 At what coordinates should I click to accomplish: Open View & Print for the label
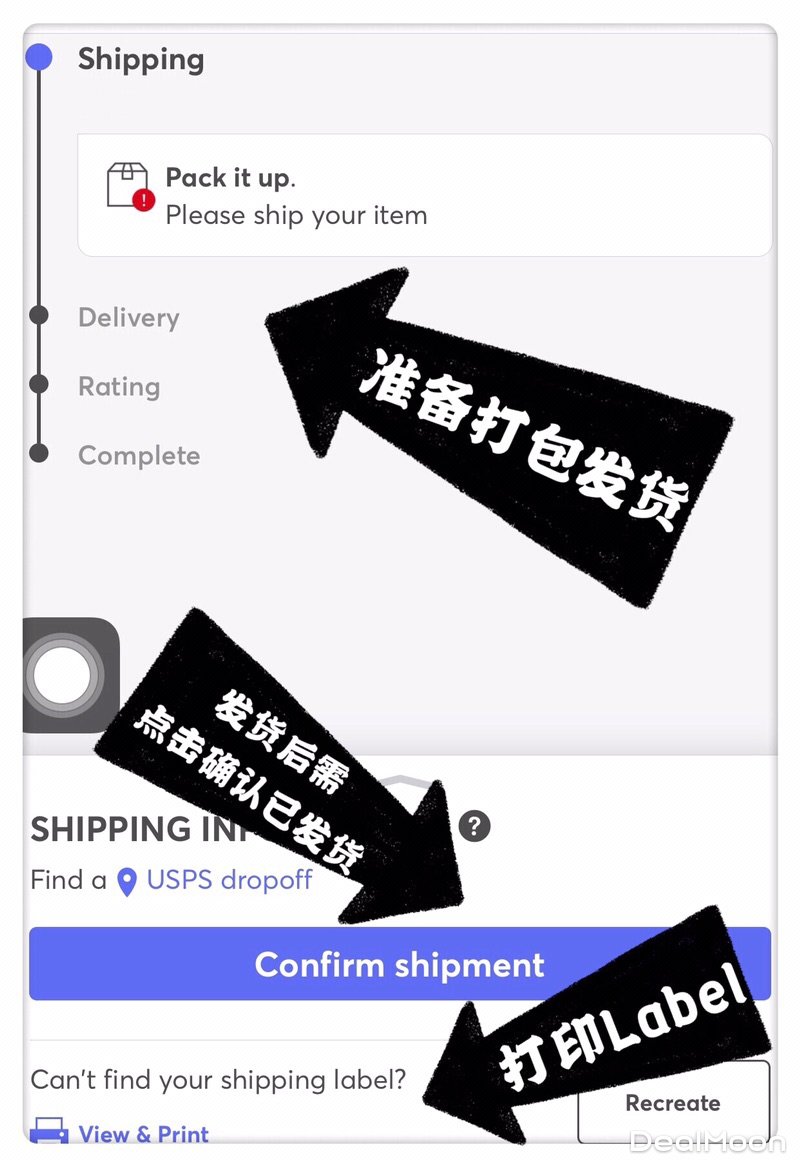tap(143, 1134)
